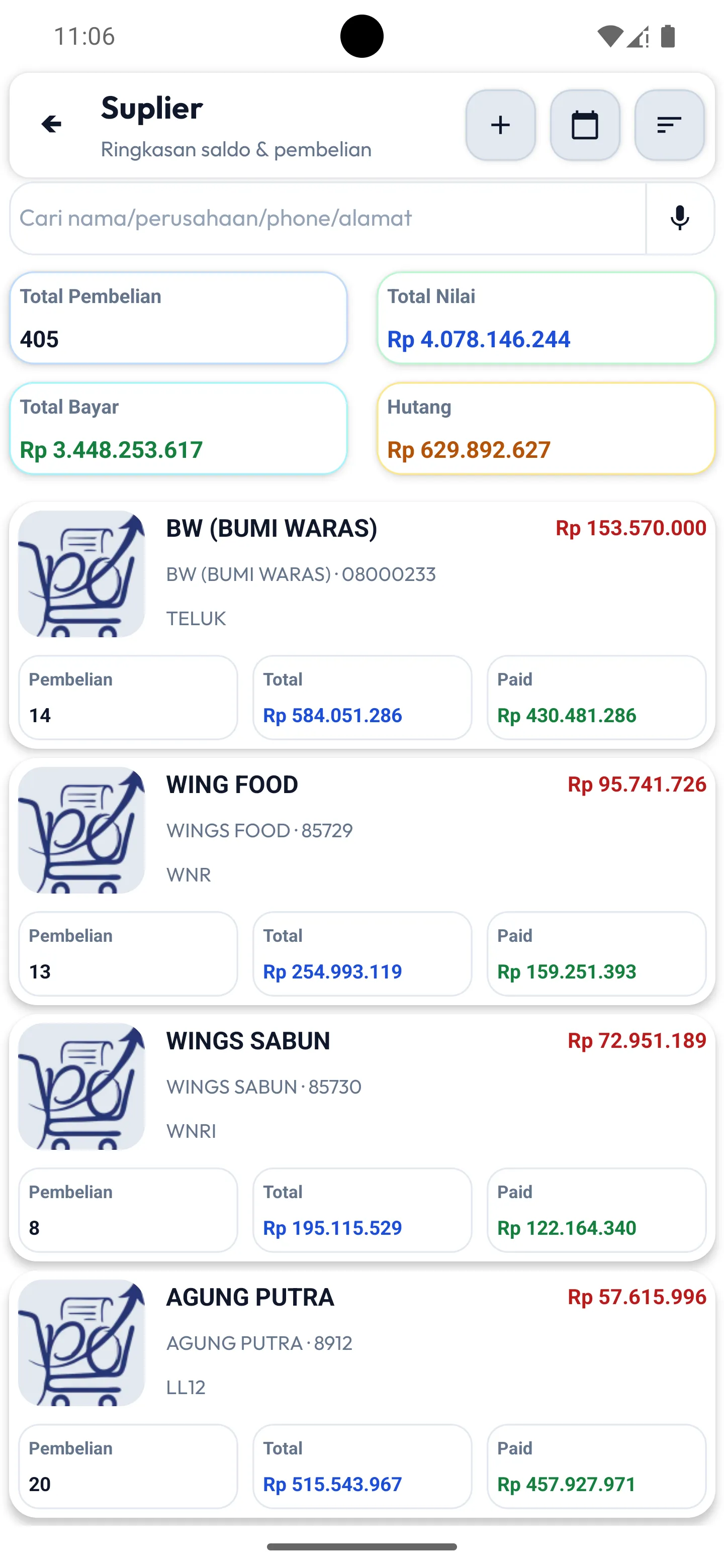Open the calendar date filter icon
This screenshot has width=724, height=1568.
click(x=585, y=125)
